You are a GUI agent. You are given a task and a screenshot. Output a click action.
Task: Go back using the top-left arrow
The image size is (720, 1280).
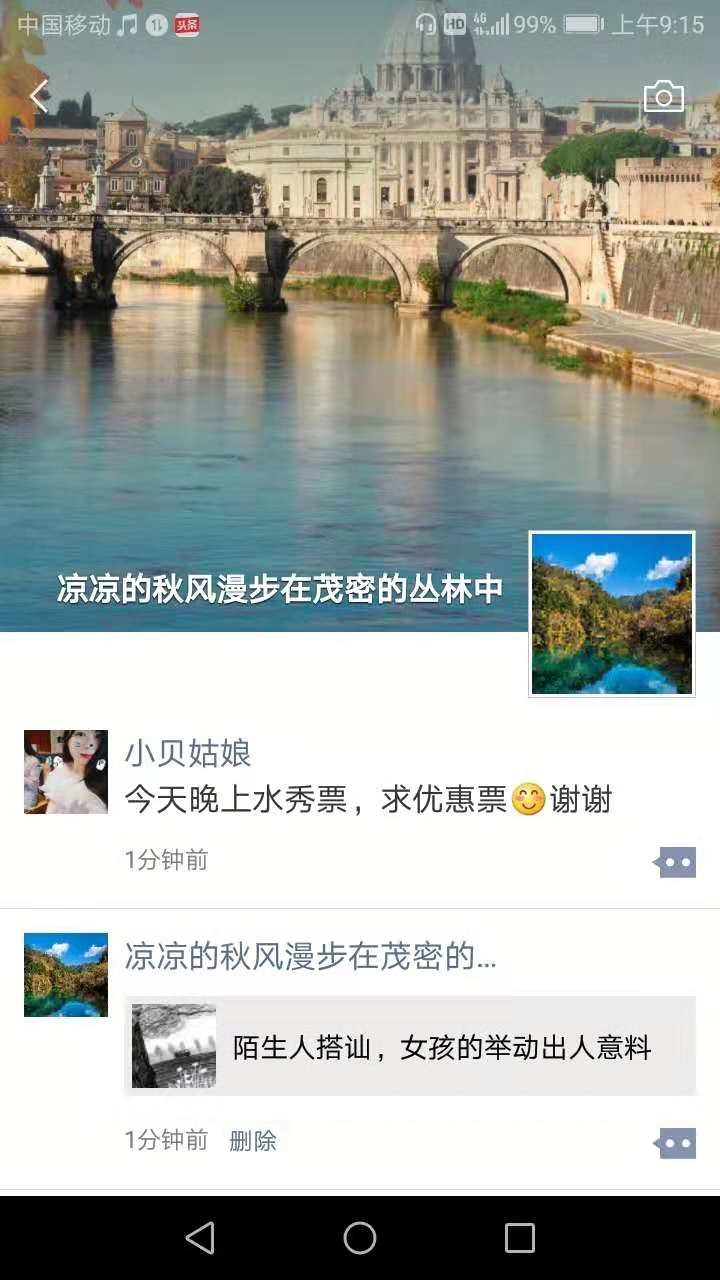click(x=38, y=97)
